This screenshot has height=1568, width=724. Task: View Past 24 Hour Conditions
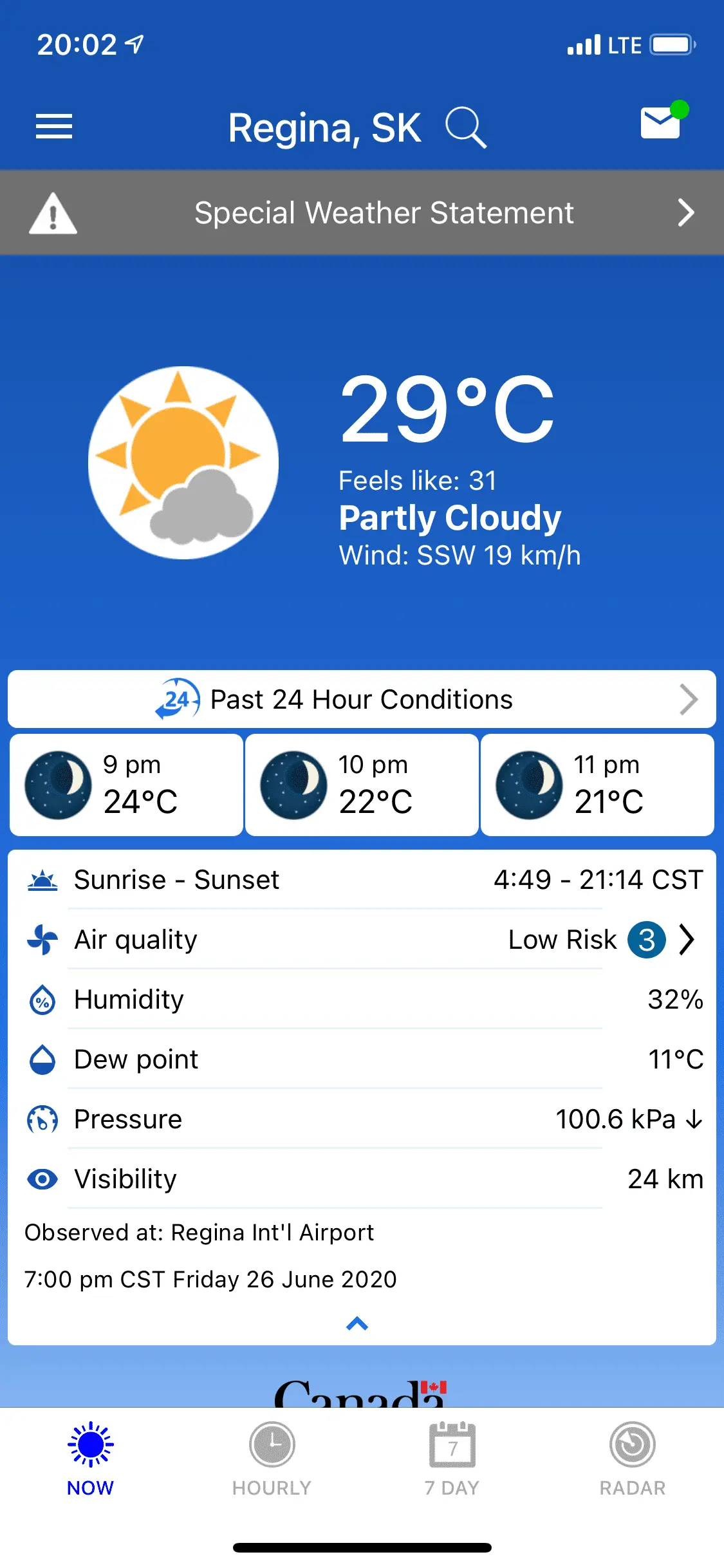point(362,700)
